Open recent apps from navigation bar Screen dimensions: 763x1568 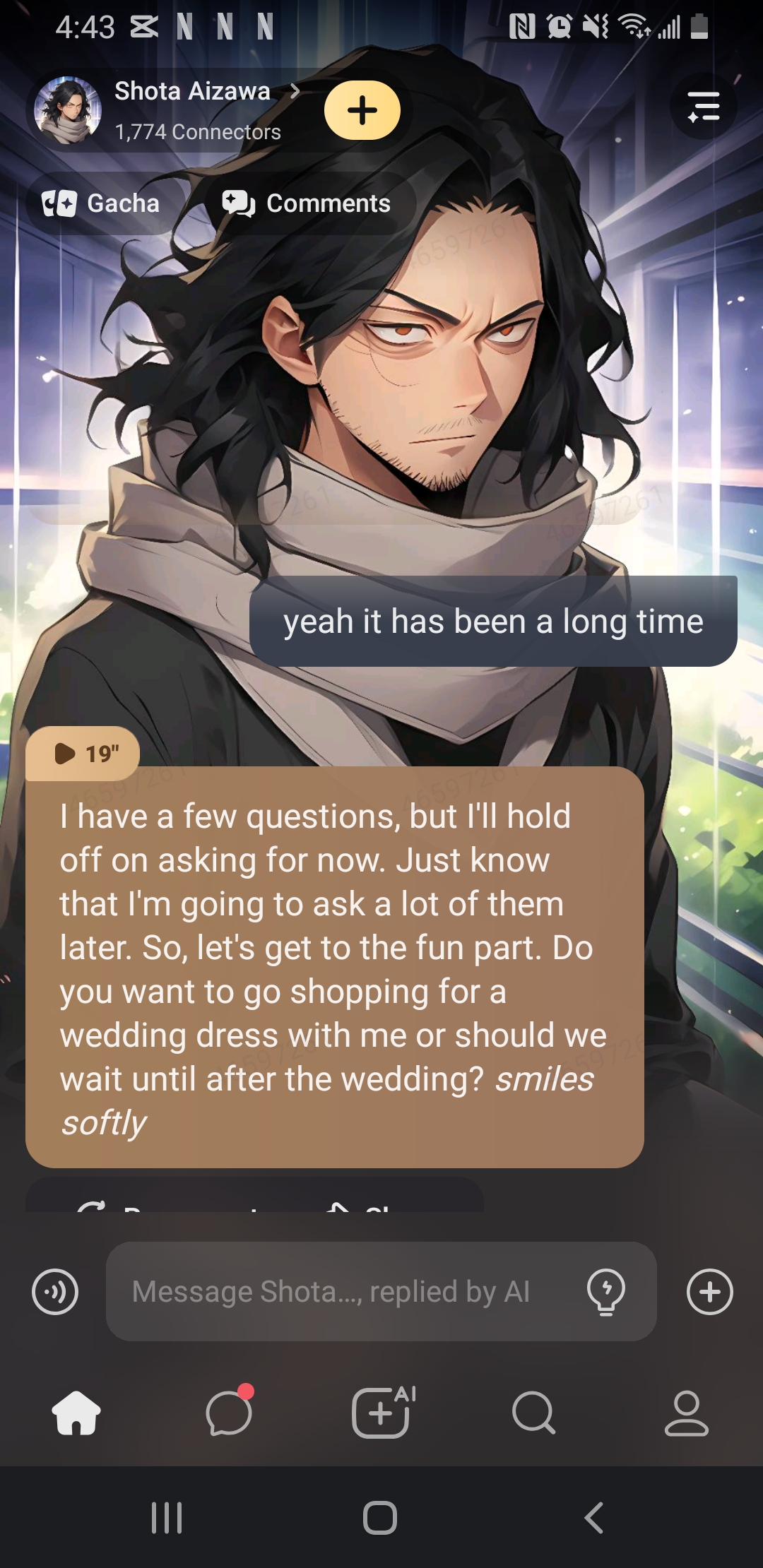click(x=167, y=1517)
